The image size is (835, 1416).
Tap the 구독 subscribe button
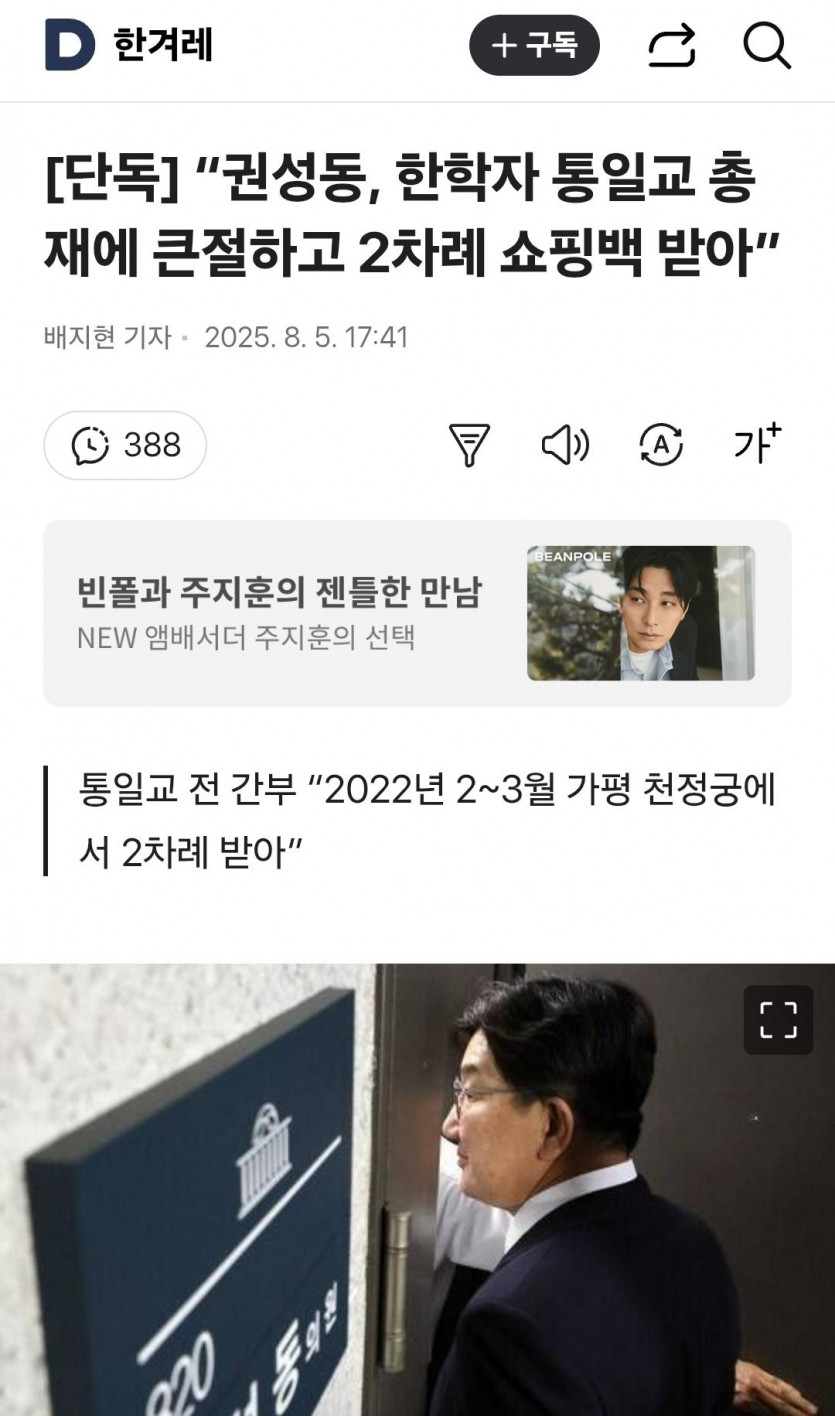[534, 45]
